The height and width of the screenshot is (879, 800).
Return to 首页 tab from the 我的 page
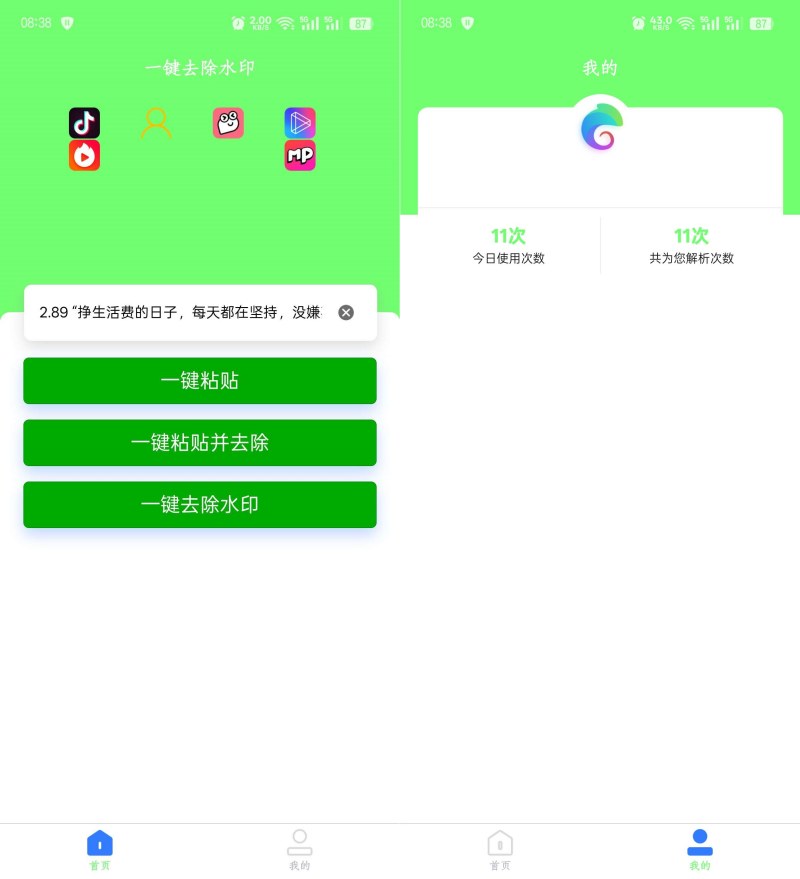500,849
